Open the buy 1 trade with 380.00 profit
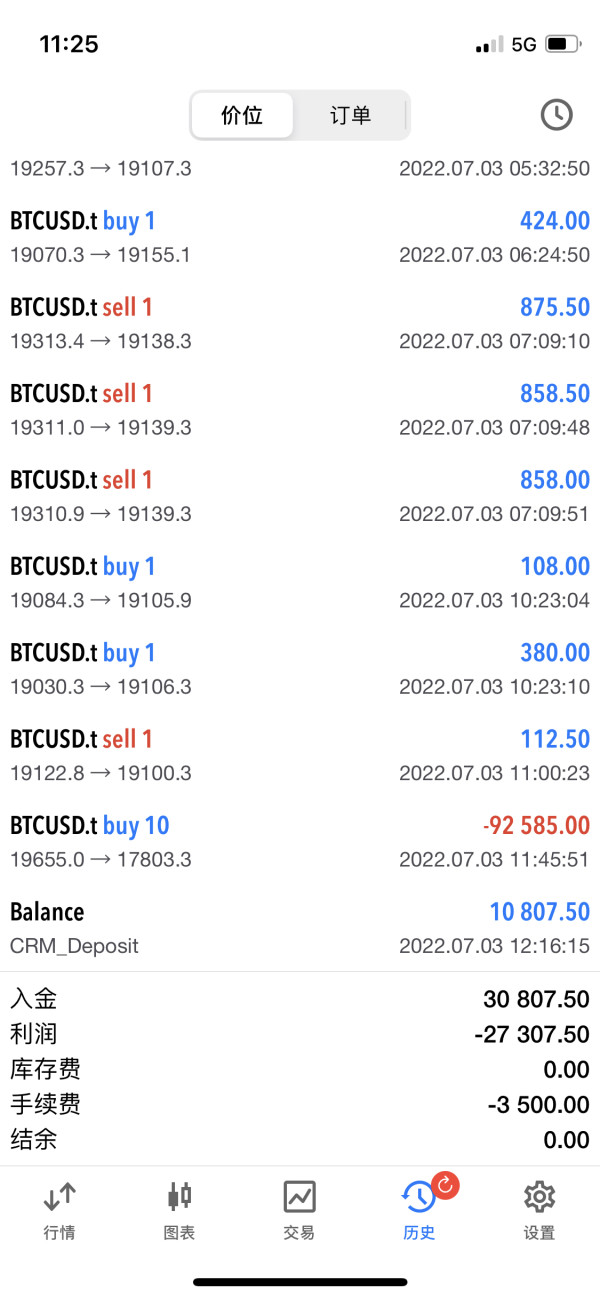Viewport: 600px width, 1299px height. [300, 669]
